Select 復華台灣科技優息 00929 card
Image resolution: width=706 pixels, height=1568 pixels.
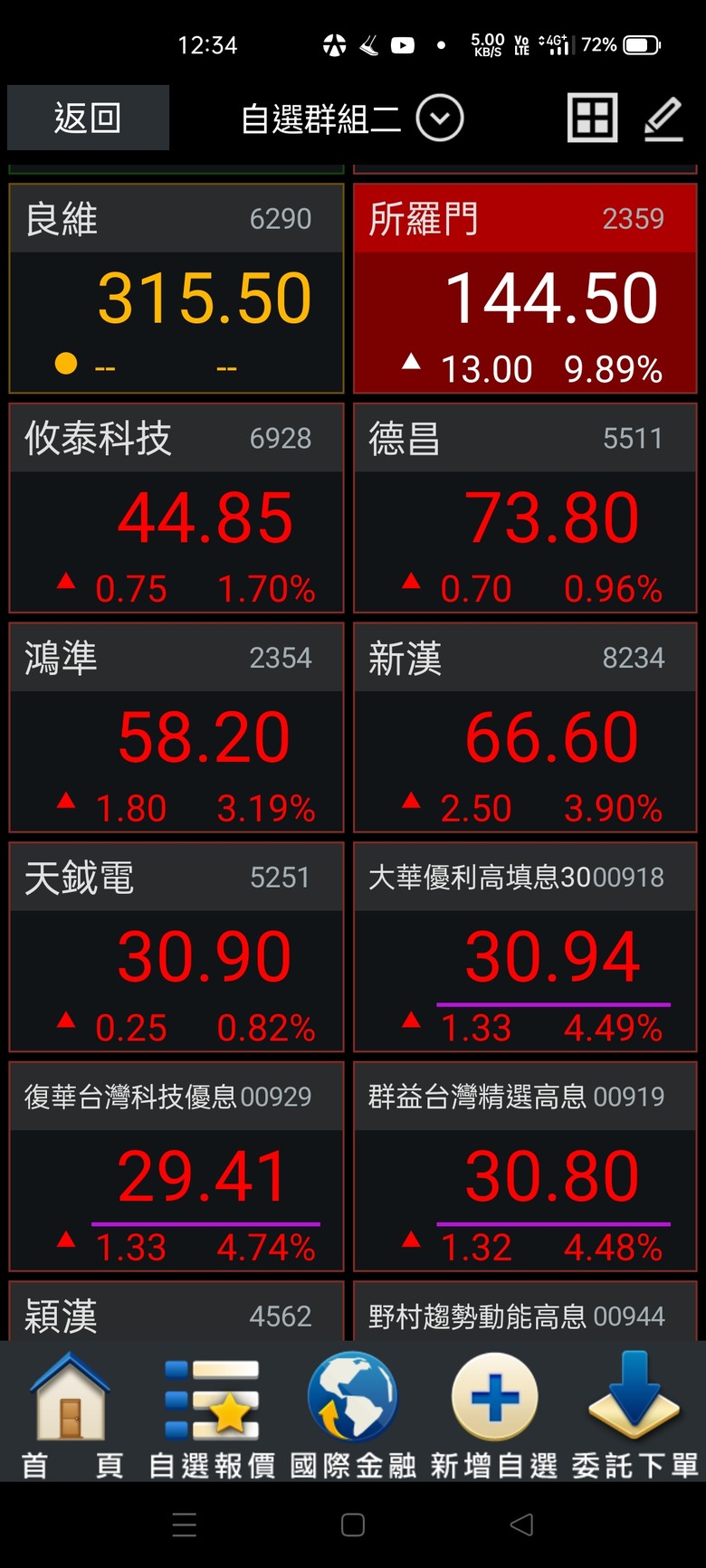click(x=176, y=1167)
